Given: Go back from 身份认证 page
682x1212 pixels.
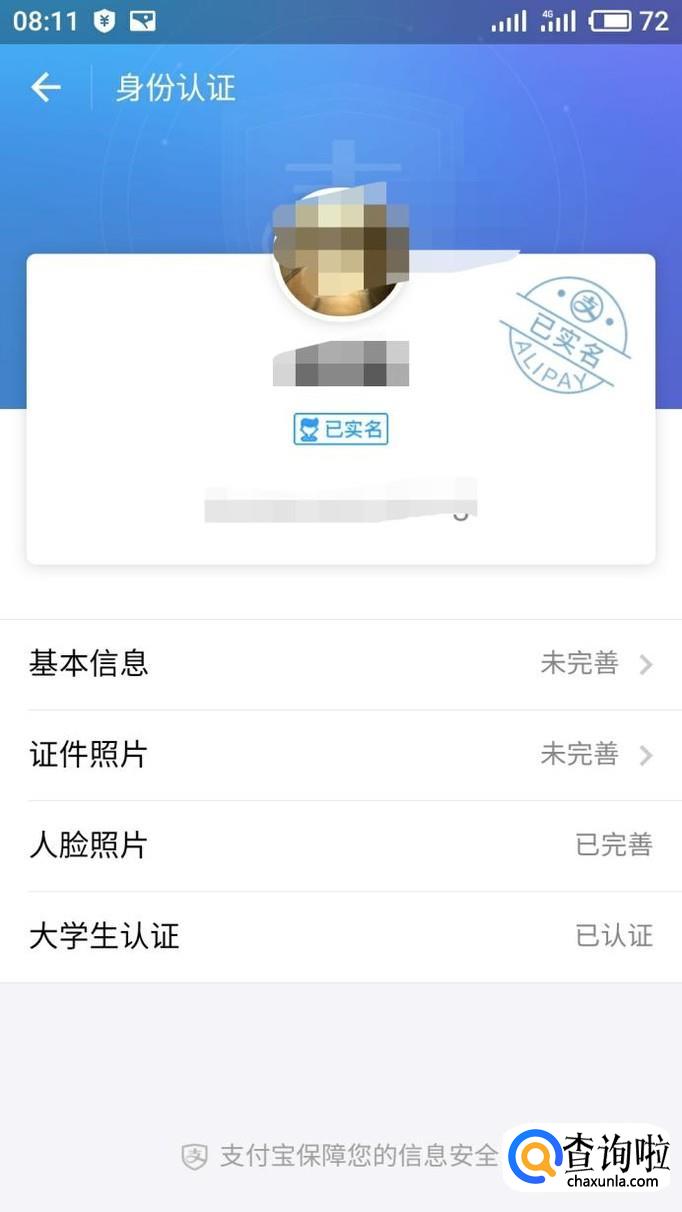Looking at the screenshot, I should pos(46,88).
